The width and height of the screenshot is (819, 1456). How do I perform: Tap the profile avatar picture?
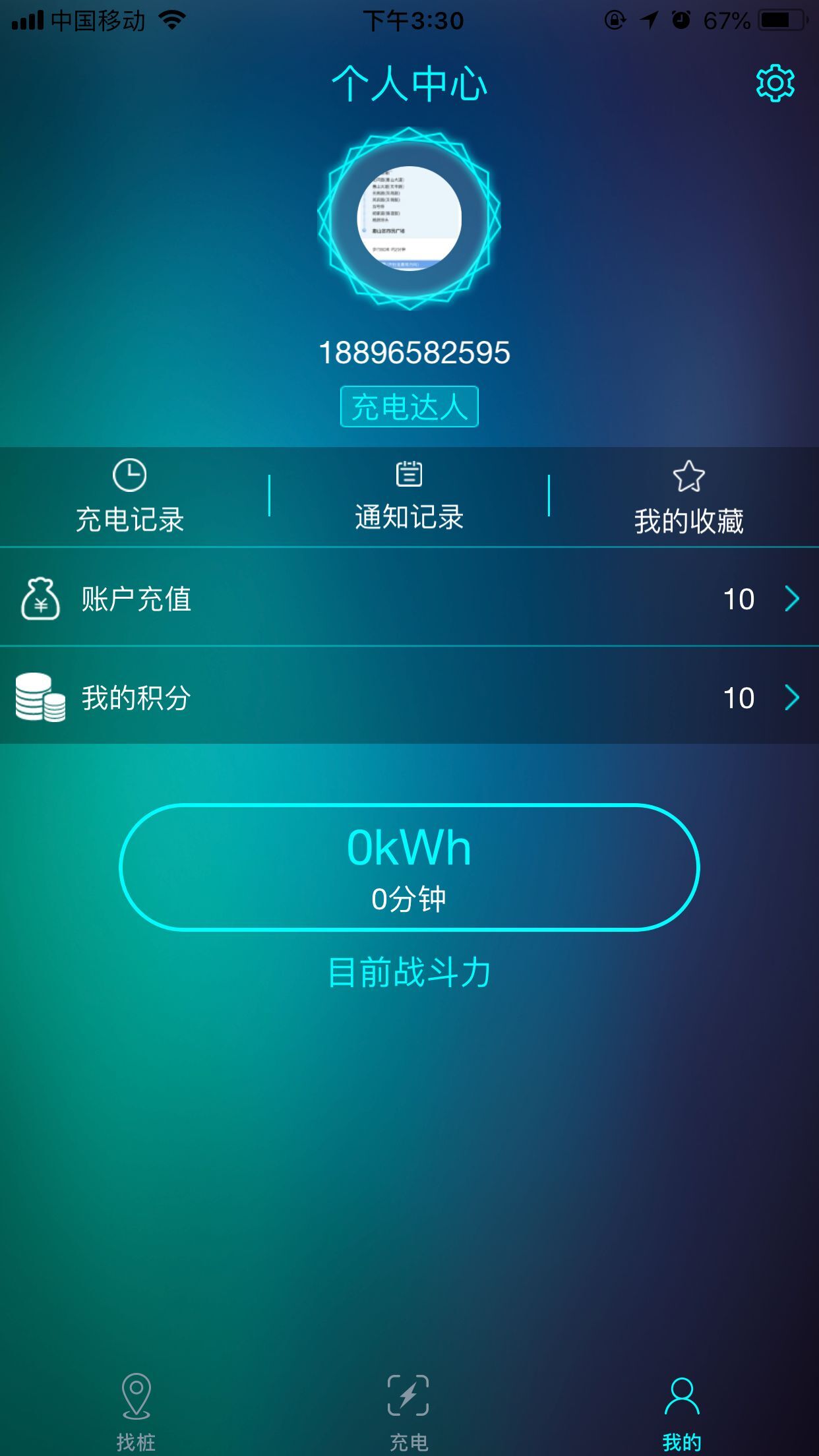click(x=409, y=218)
